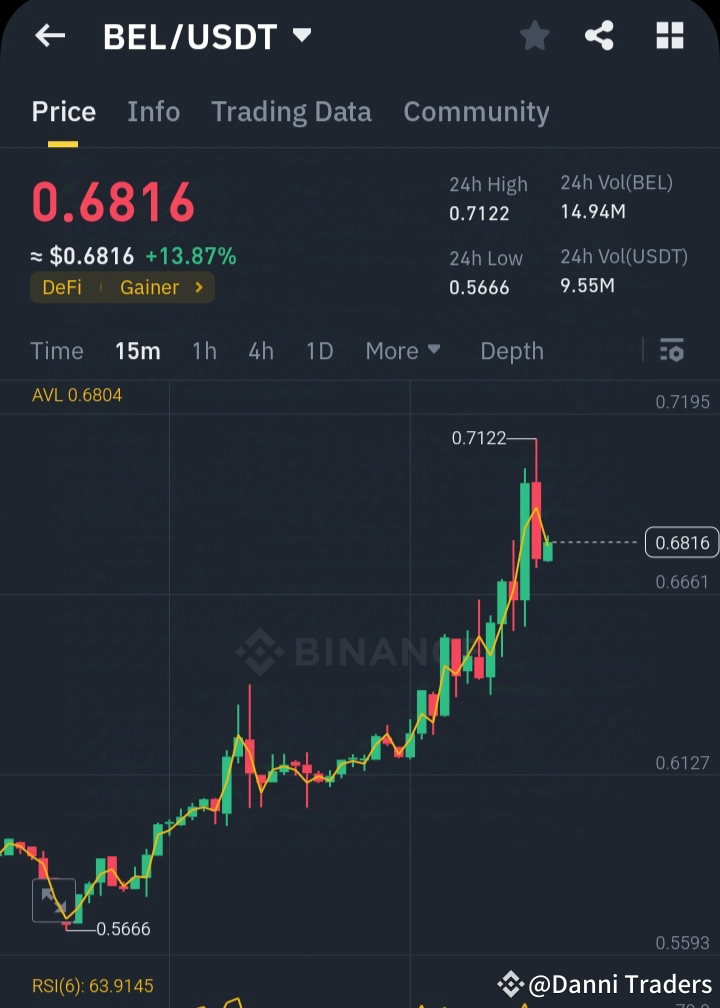Open the share options
Image resolution: width=720 pixels, height=1008 pixels.
[x=600, y=35]
